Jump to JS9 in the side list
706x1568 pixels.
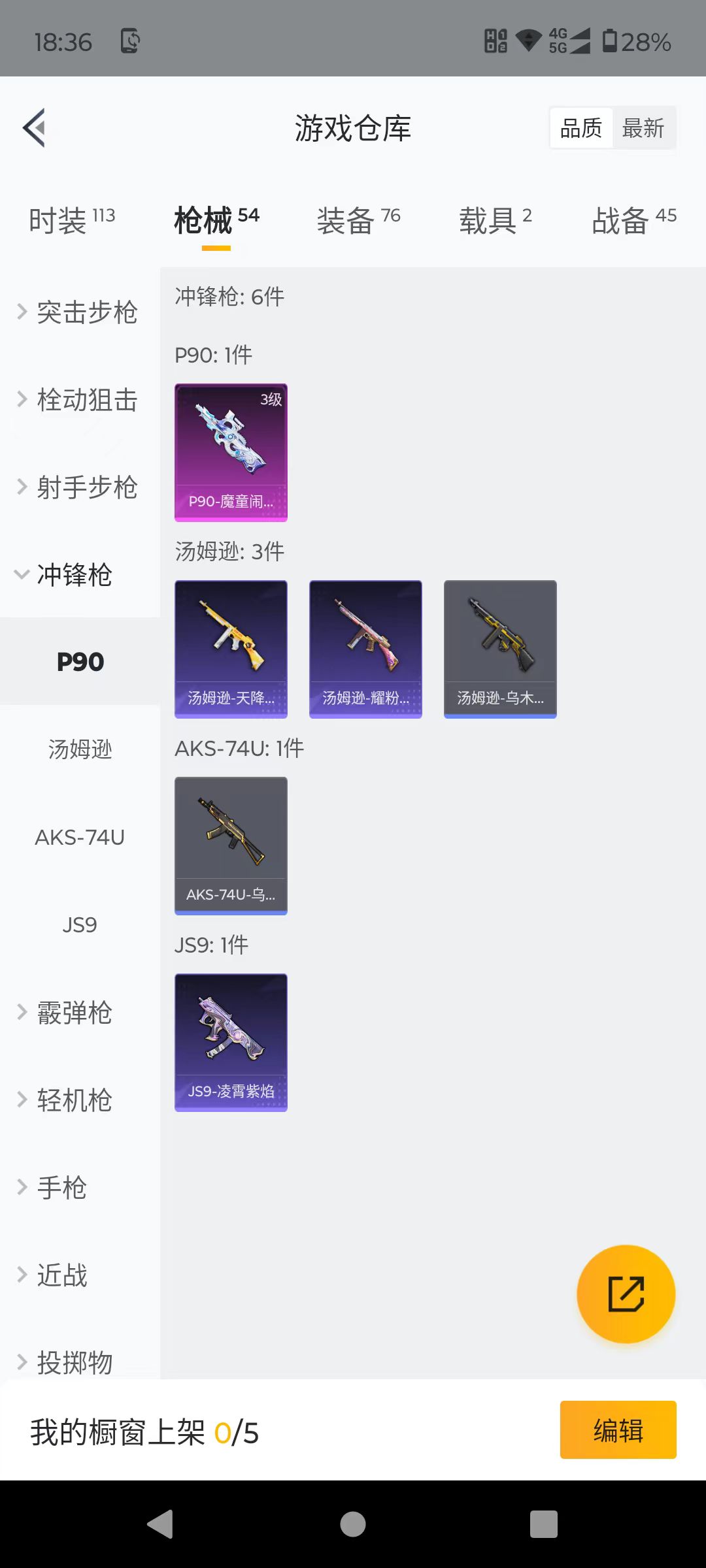80,924
